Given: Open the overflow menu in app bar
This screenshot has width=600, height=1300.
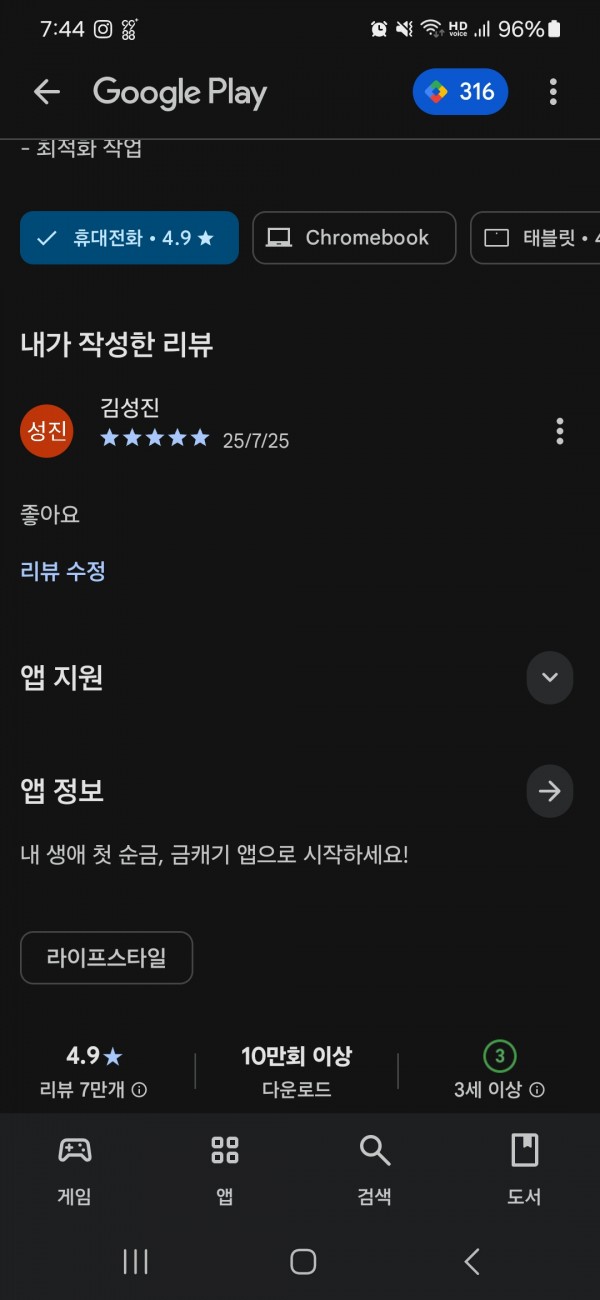Looking at the screenshot, I should coord(553,93).
